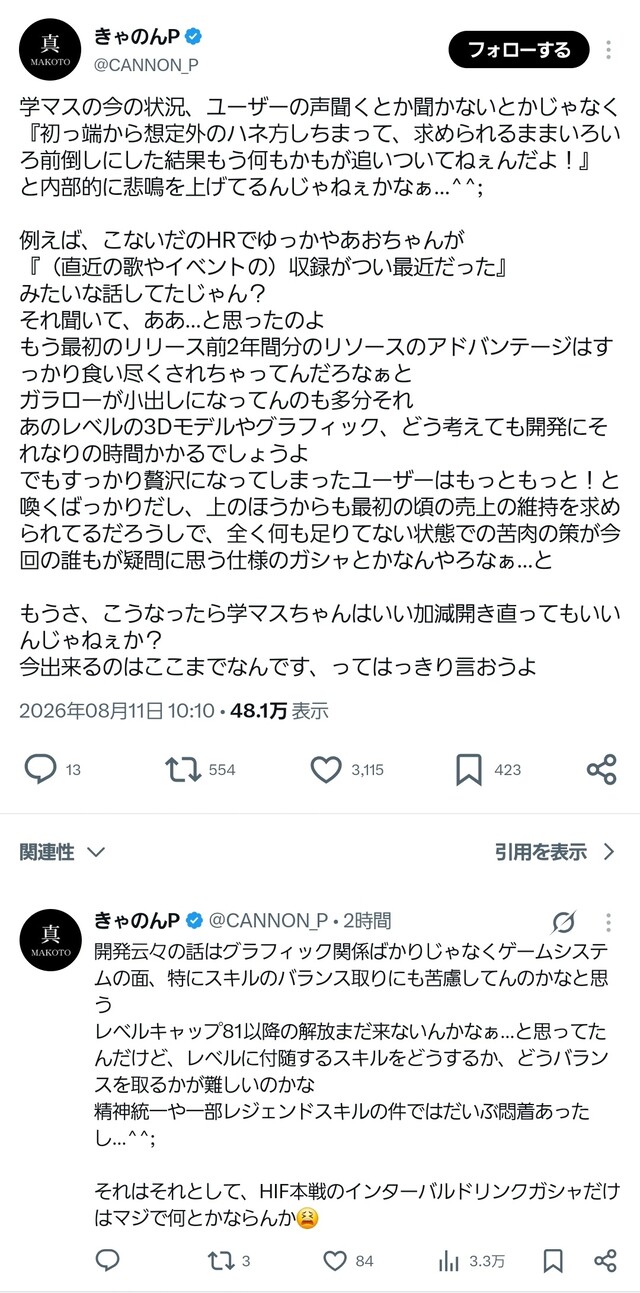Reply to the main post
The width and height of the screenshot is (640, 1293).
(x=51, y=769)
